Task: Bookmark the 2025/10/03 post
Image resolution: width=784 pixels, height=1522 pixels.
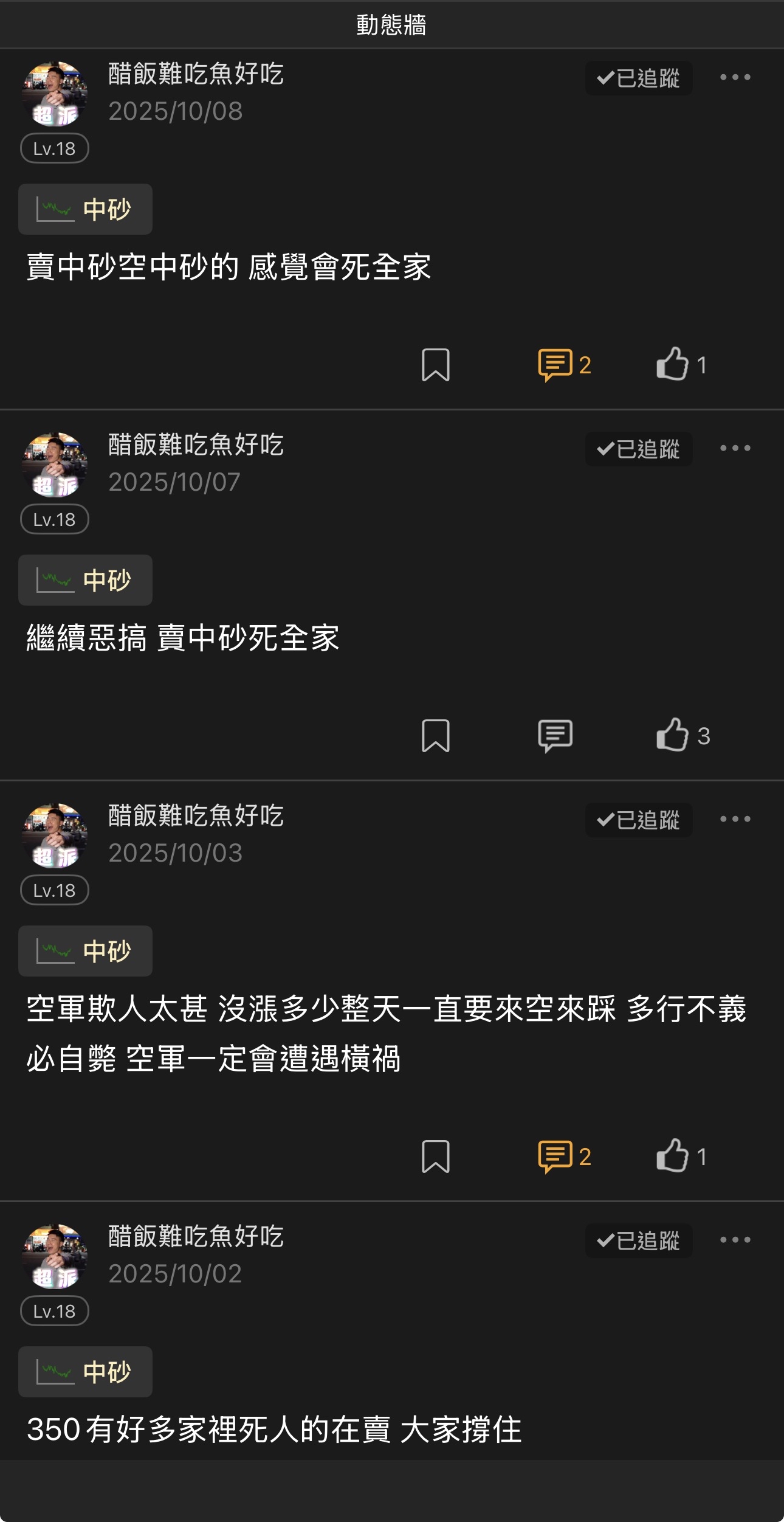Action: point(435,1157)
